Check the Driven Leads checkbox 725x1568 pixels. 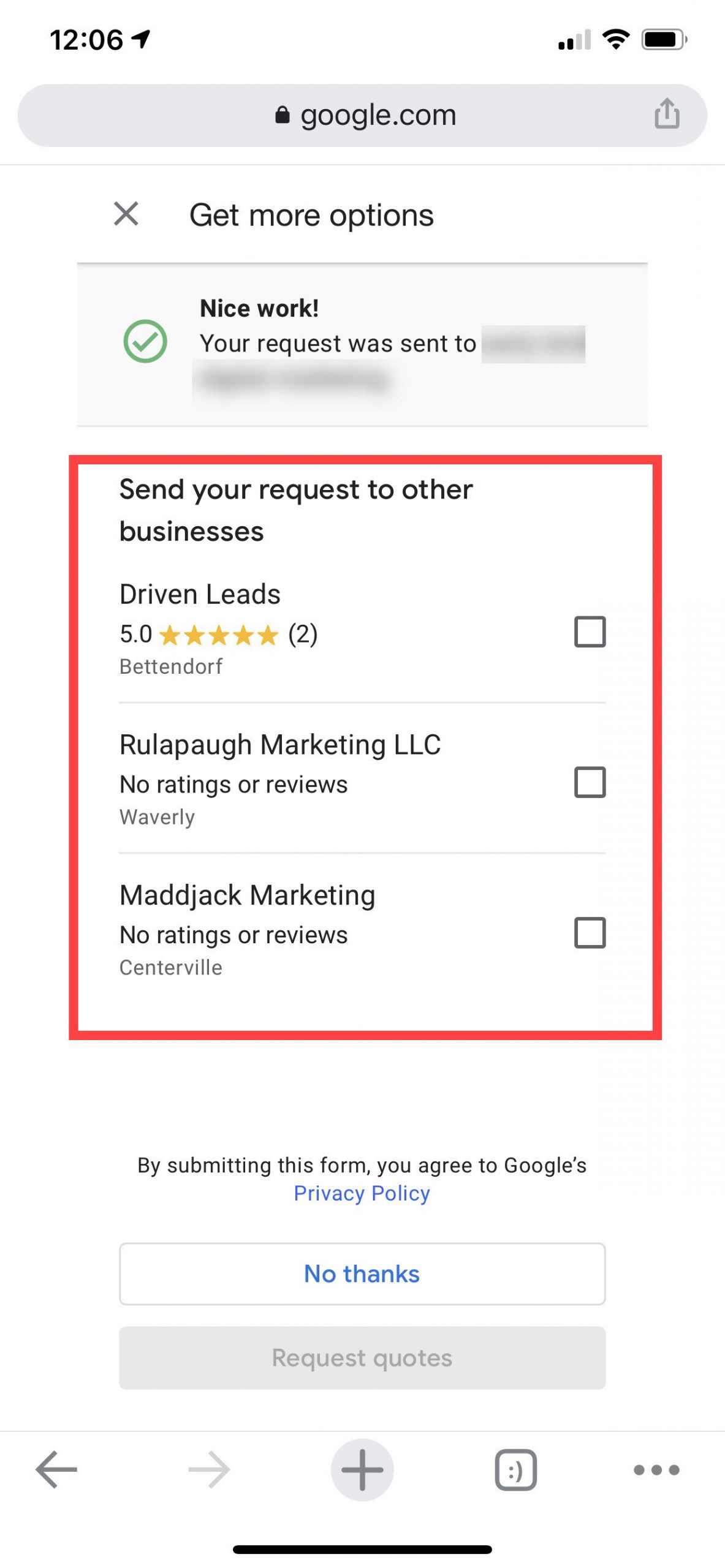pos(590,632)
